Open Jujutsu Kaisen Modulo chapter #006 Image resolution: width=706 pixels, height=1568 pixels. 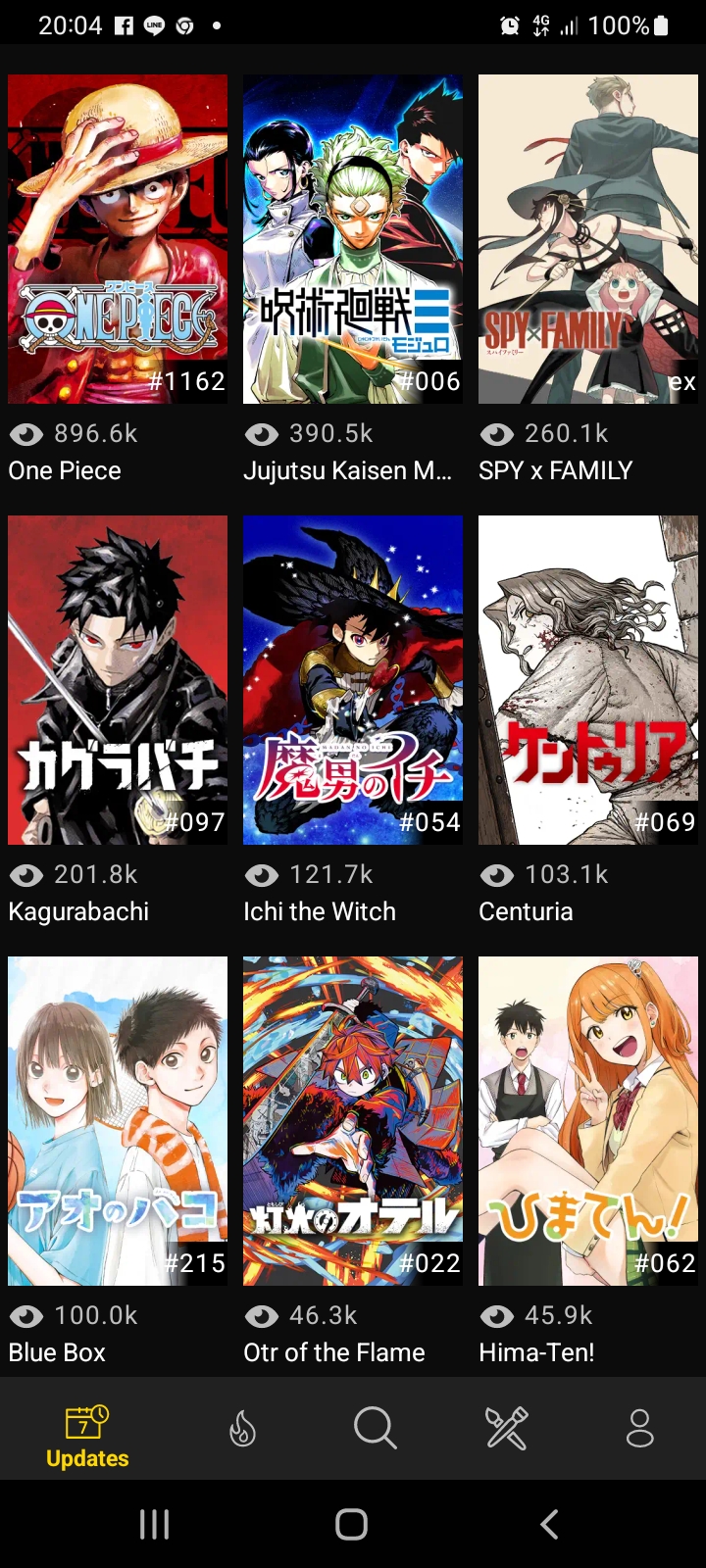353,239
